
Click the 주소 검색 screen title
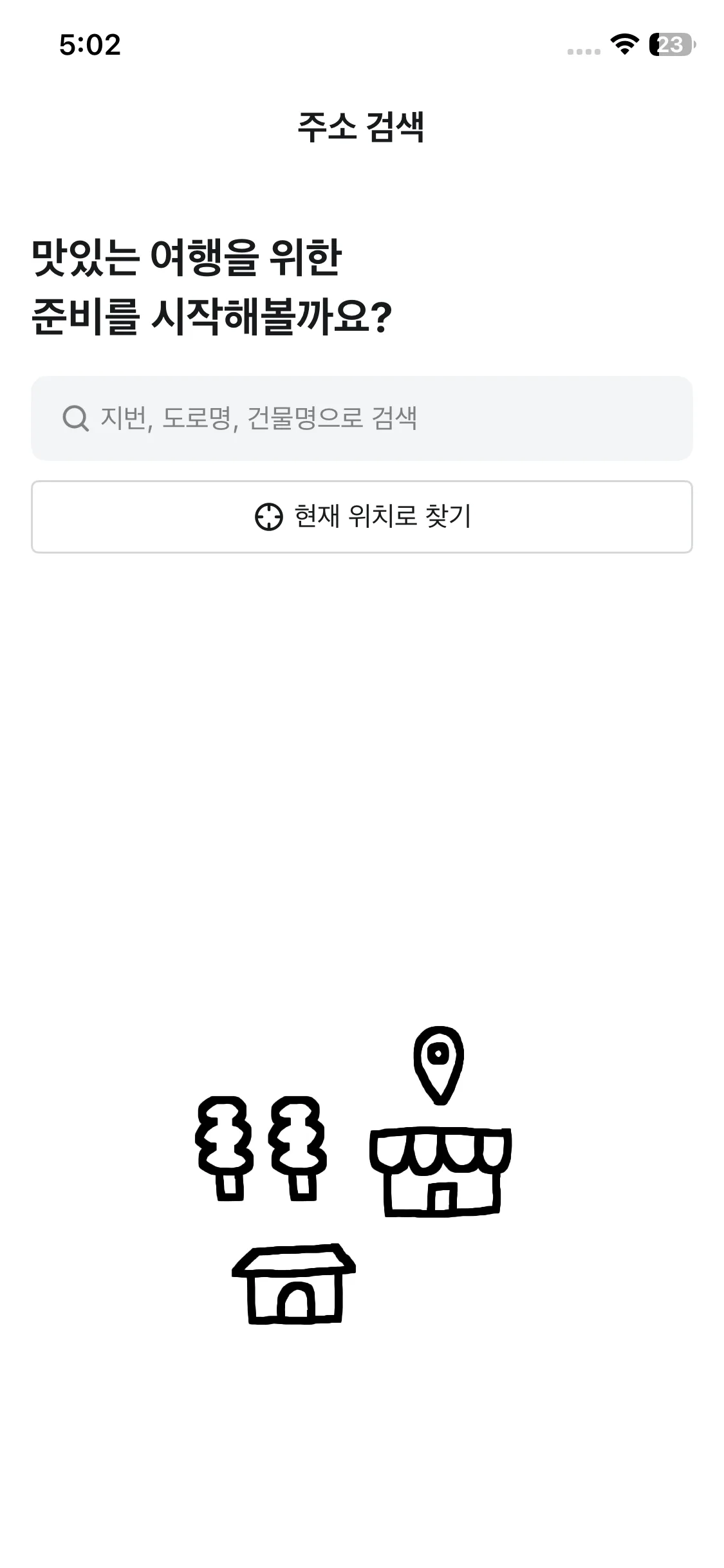[362, 127]
